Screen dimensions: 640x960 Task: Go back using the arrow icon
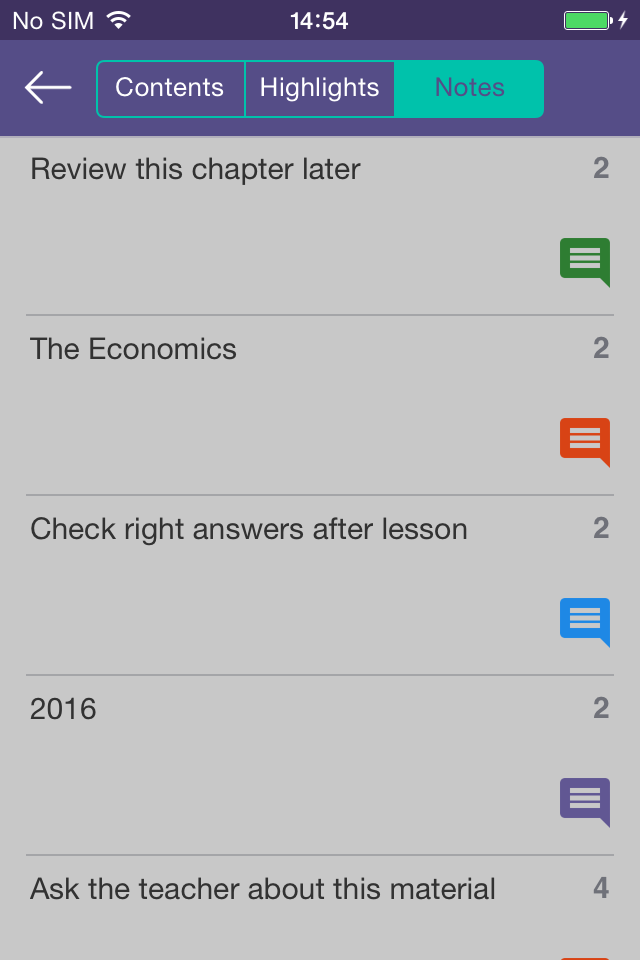[48, 88]
